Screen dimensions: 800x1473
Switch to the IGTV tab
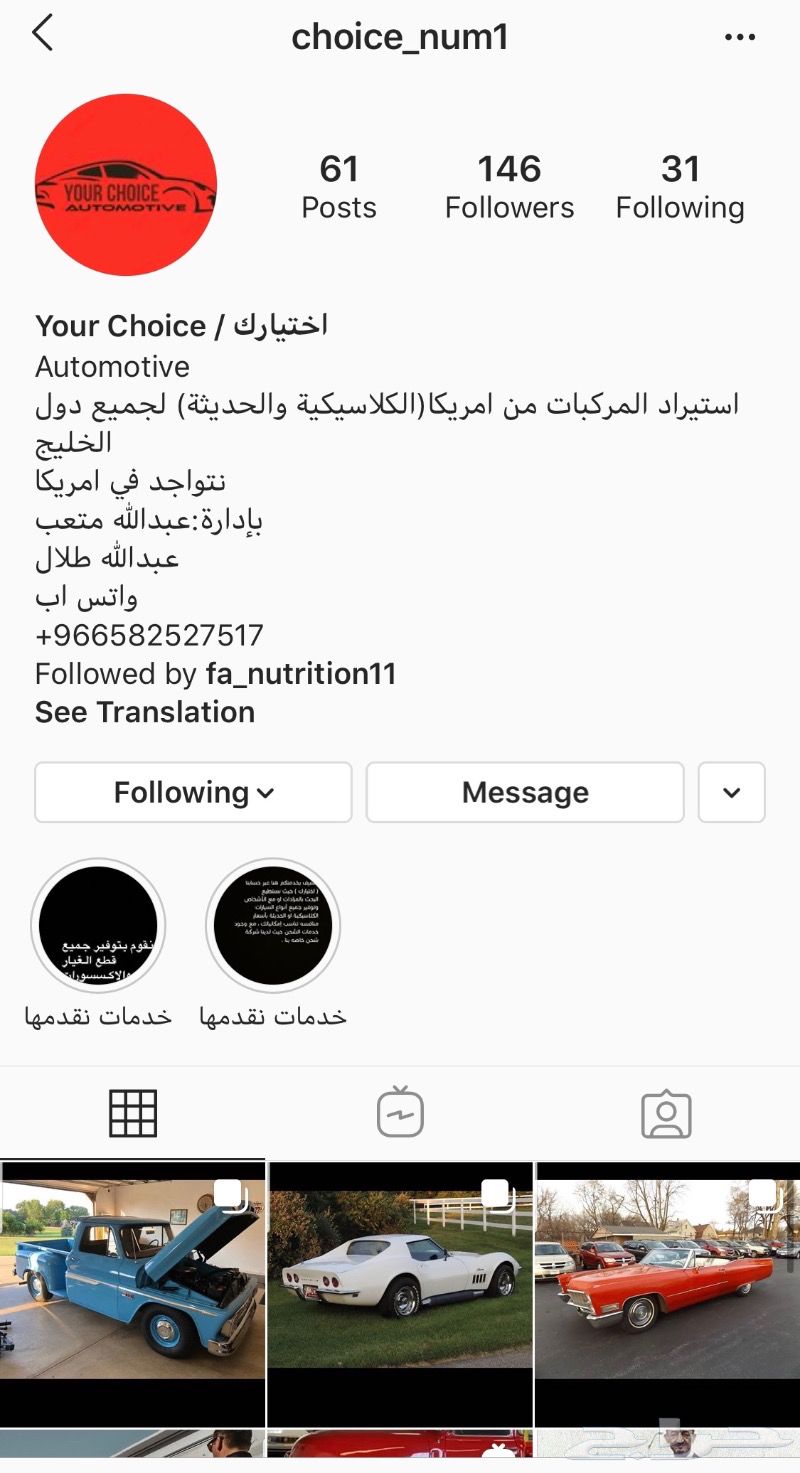point(400,1112)
